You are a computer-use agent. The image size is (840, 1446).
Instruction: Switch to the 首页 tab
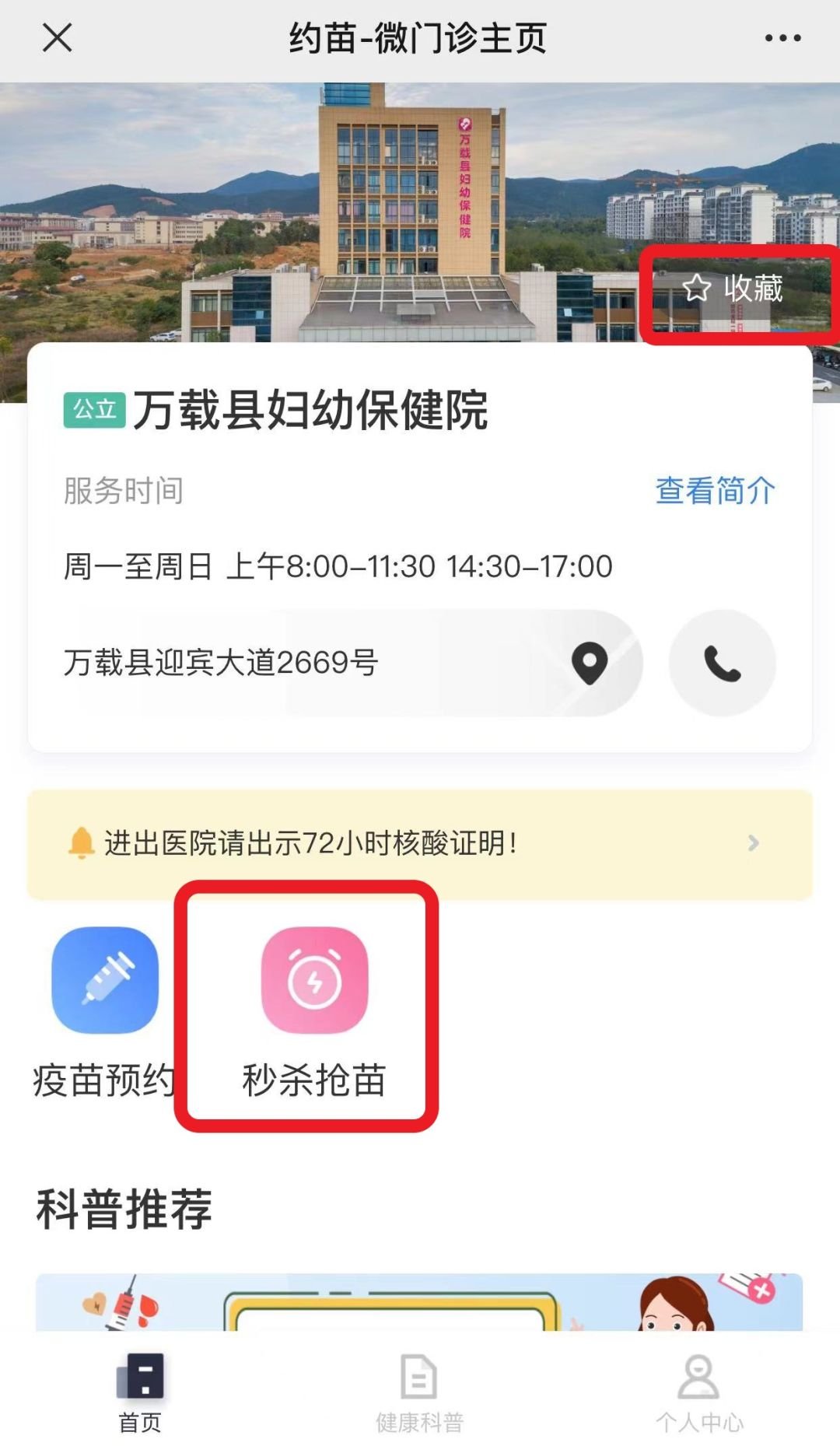point(140,1392)
